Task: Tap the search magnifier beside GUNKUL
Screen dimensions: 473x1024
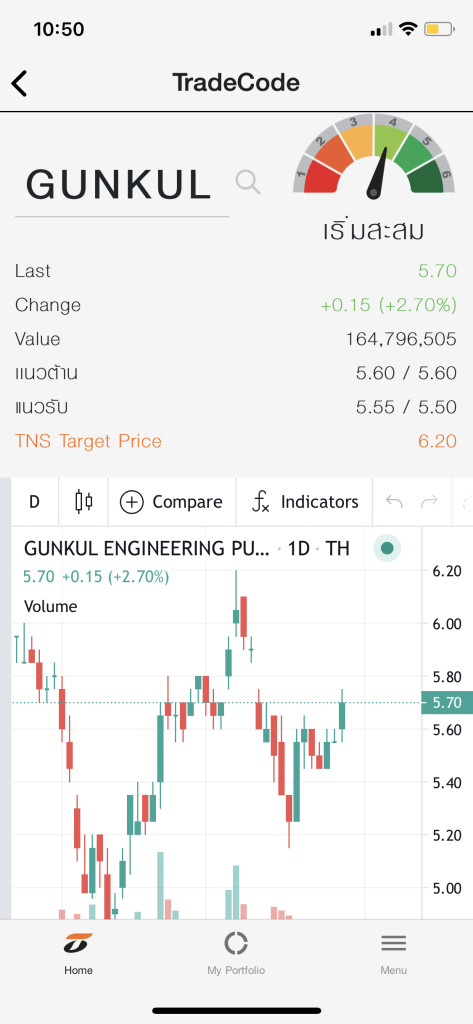Action: 248,182
